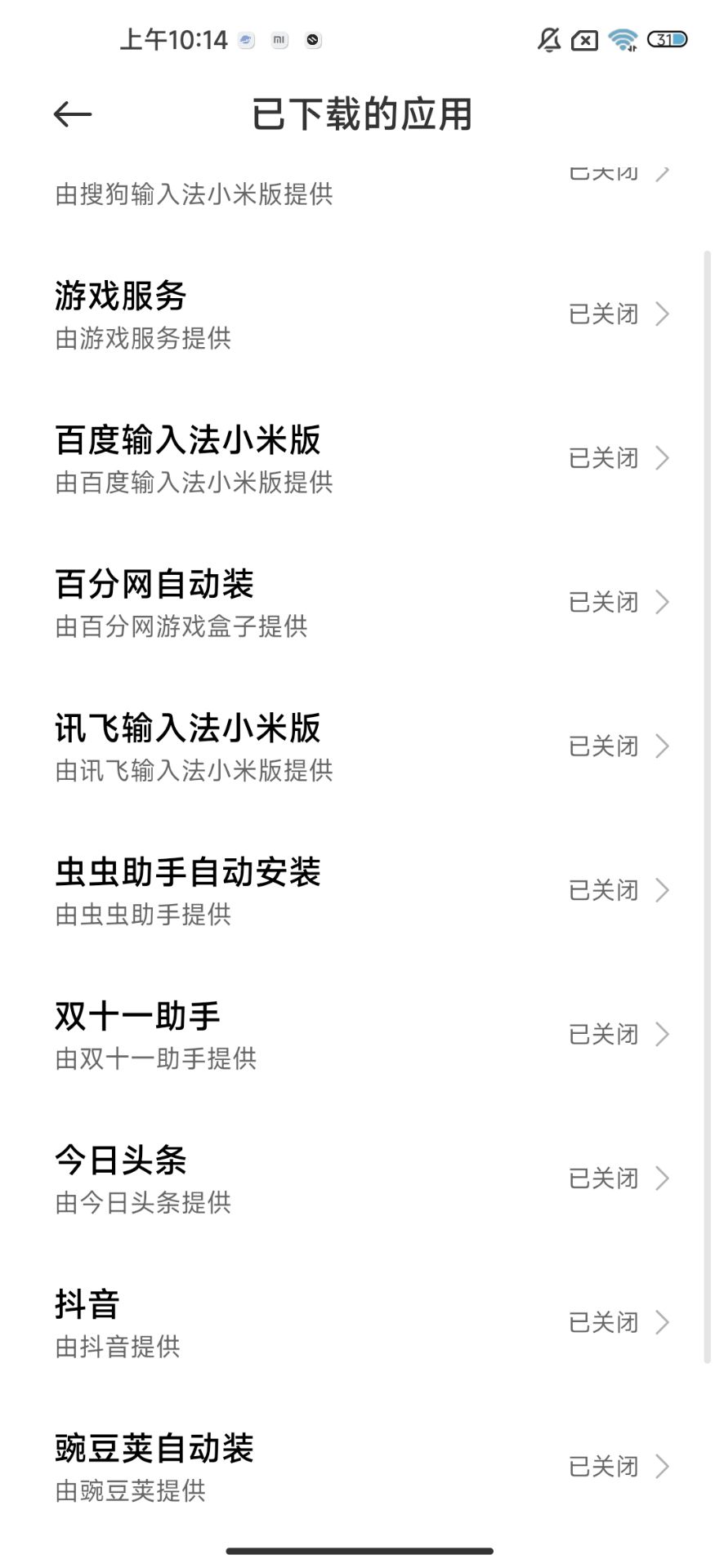Select the 双十一助手 service
This screenshot has height=1568, width=724.
(360, 1035)
